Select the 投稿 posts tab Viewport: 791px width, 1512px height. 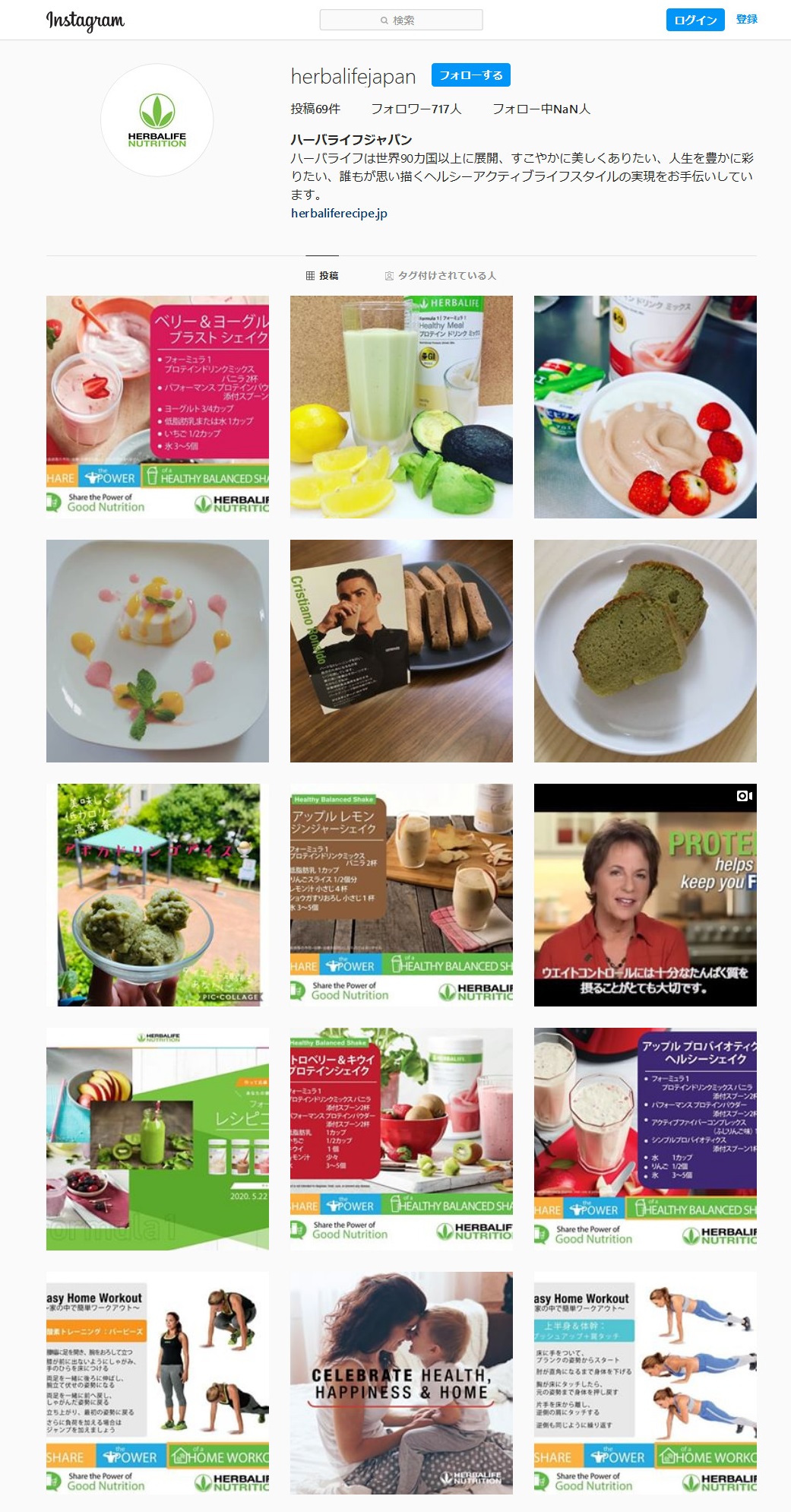click(x=322, y=275)
